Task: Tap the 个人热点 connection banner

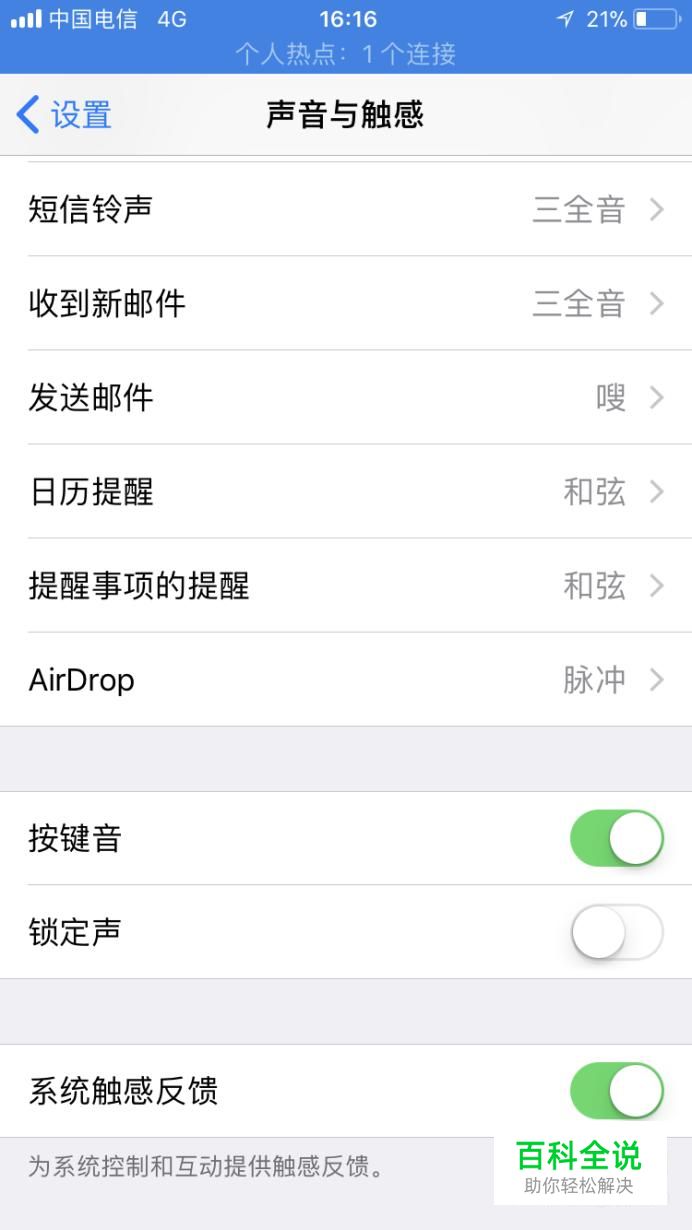Action: point(346,53)
